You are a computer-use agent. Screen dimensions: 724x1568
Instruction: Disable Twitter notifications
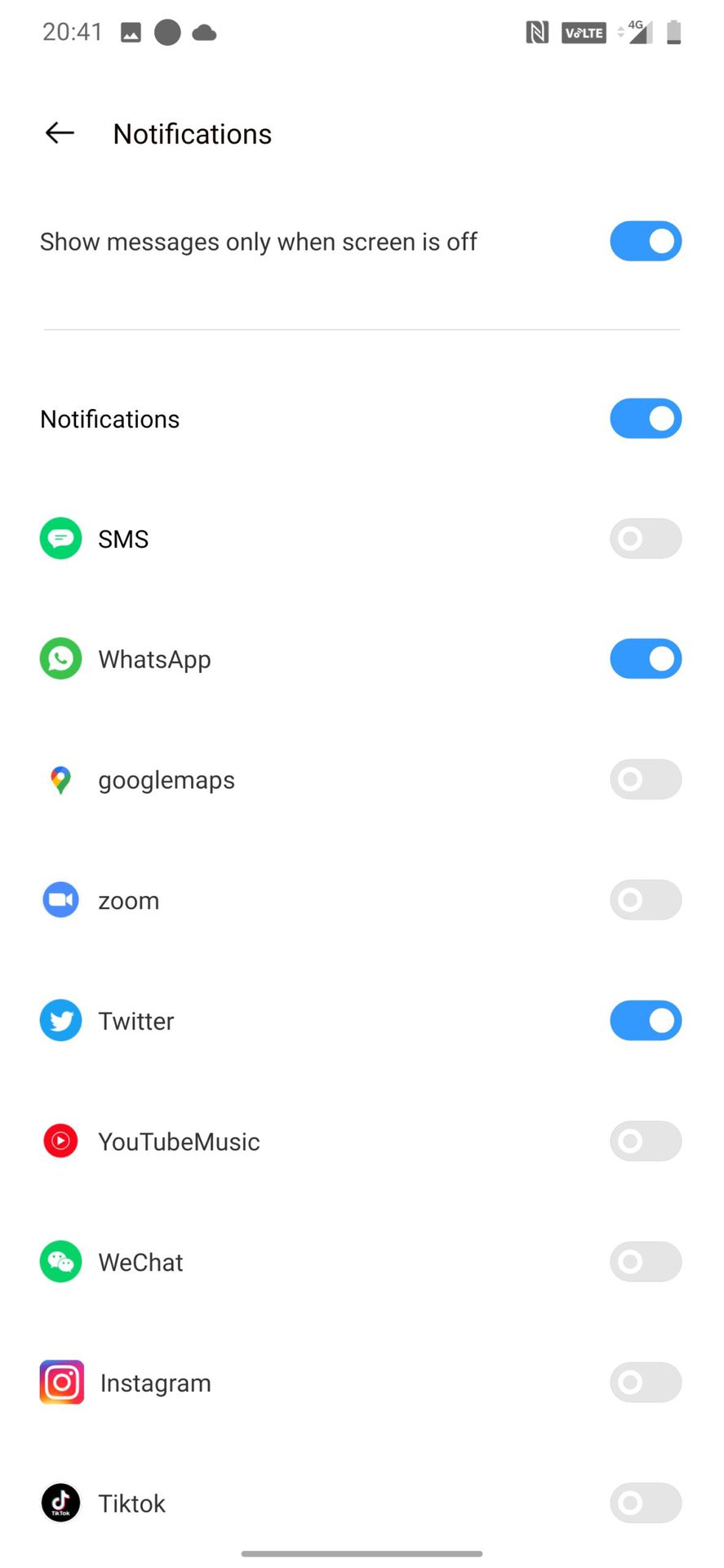tap(645, 1021)
